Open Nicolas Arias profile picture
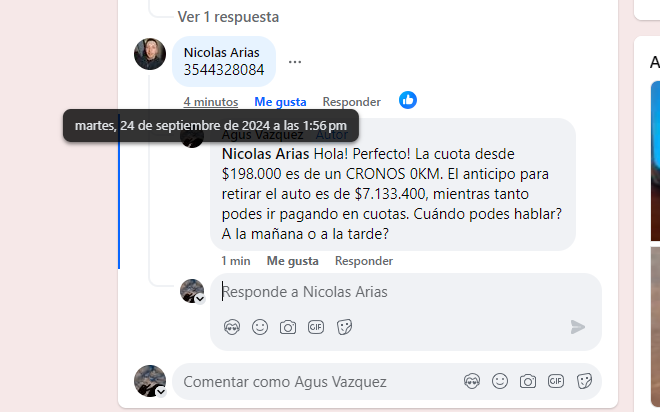Image resolution: width=660 pixels, height=412 pixels. pos(150,54)
